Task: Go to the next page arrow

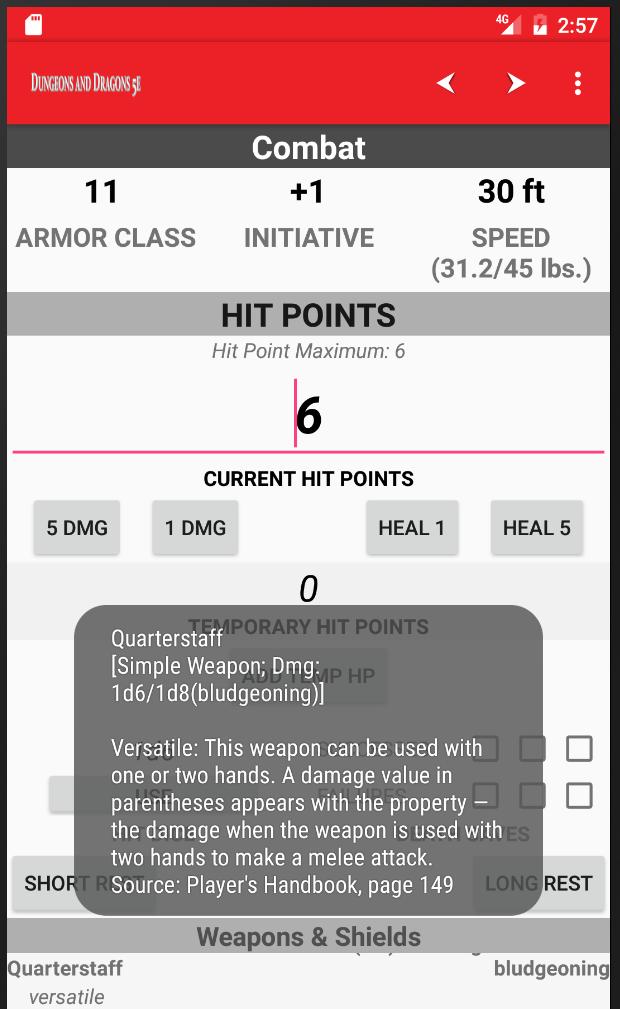Action: (x=515, y=84)
